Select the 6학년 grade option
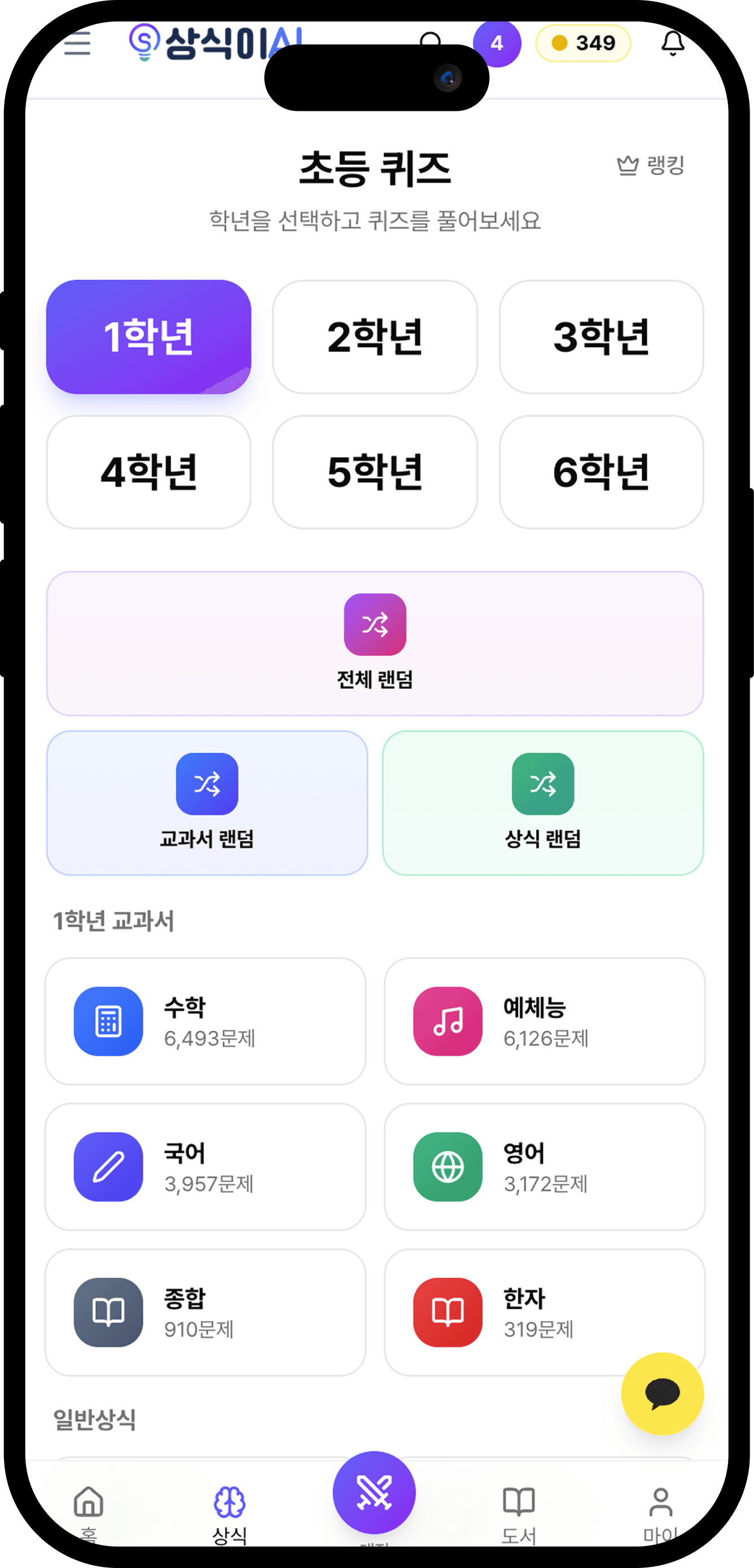 pyautogui.click(x=602, y=472)
